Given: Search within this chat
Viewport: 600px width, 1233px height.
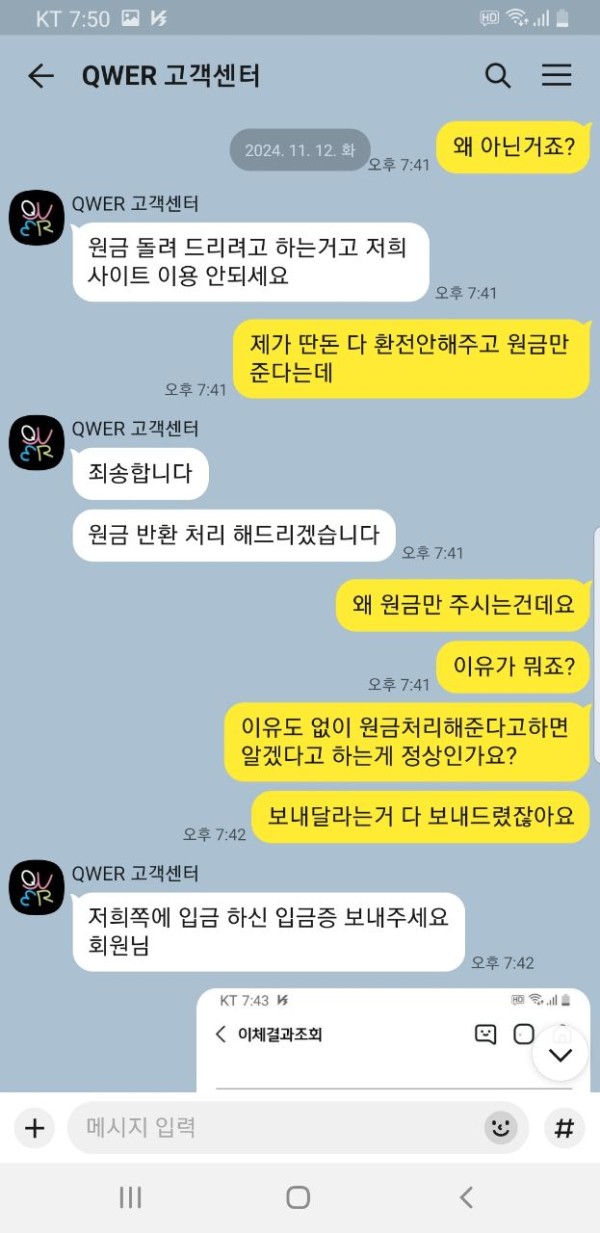Looking at the screenshot, I should point(498,76).
